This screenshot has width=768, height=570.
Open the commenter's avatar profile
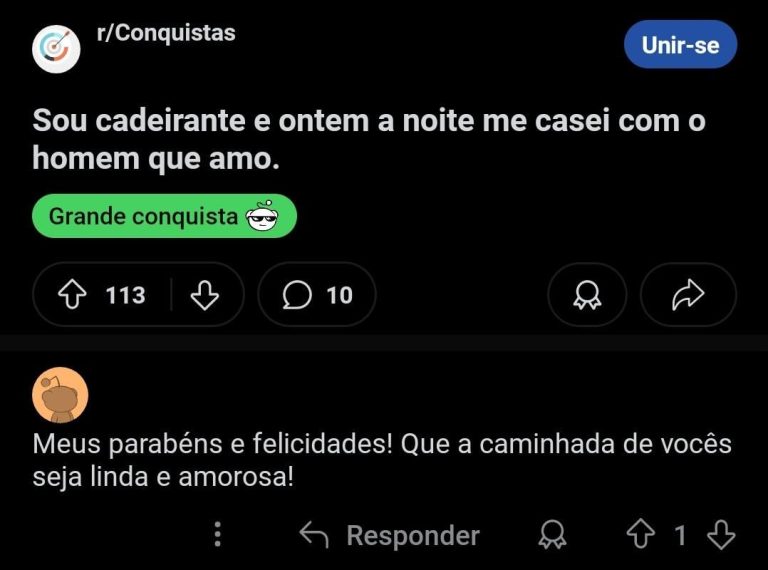(x=60, y=394)
